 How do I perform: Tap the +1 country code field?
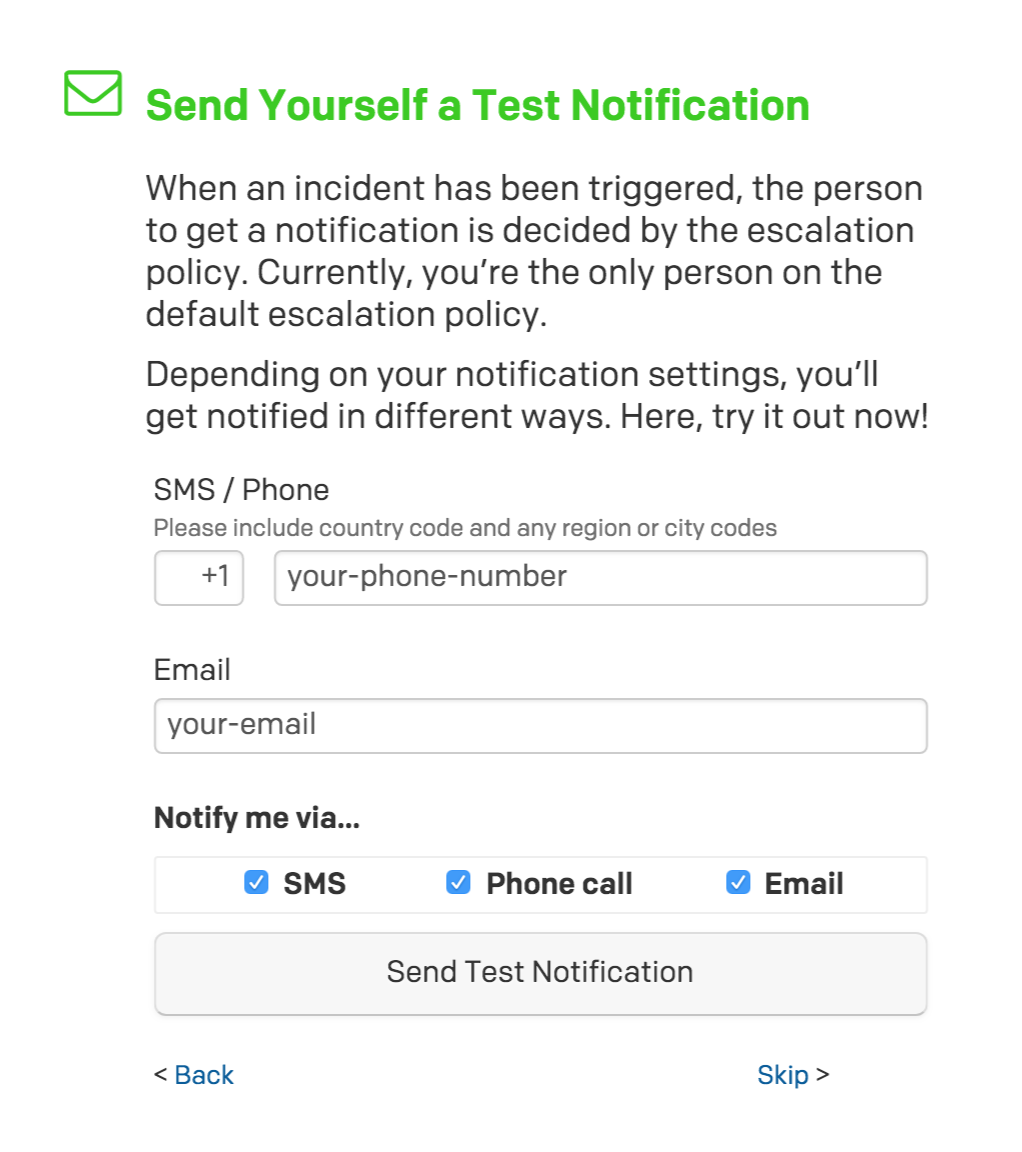point(199,577)
